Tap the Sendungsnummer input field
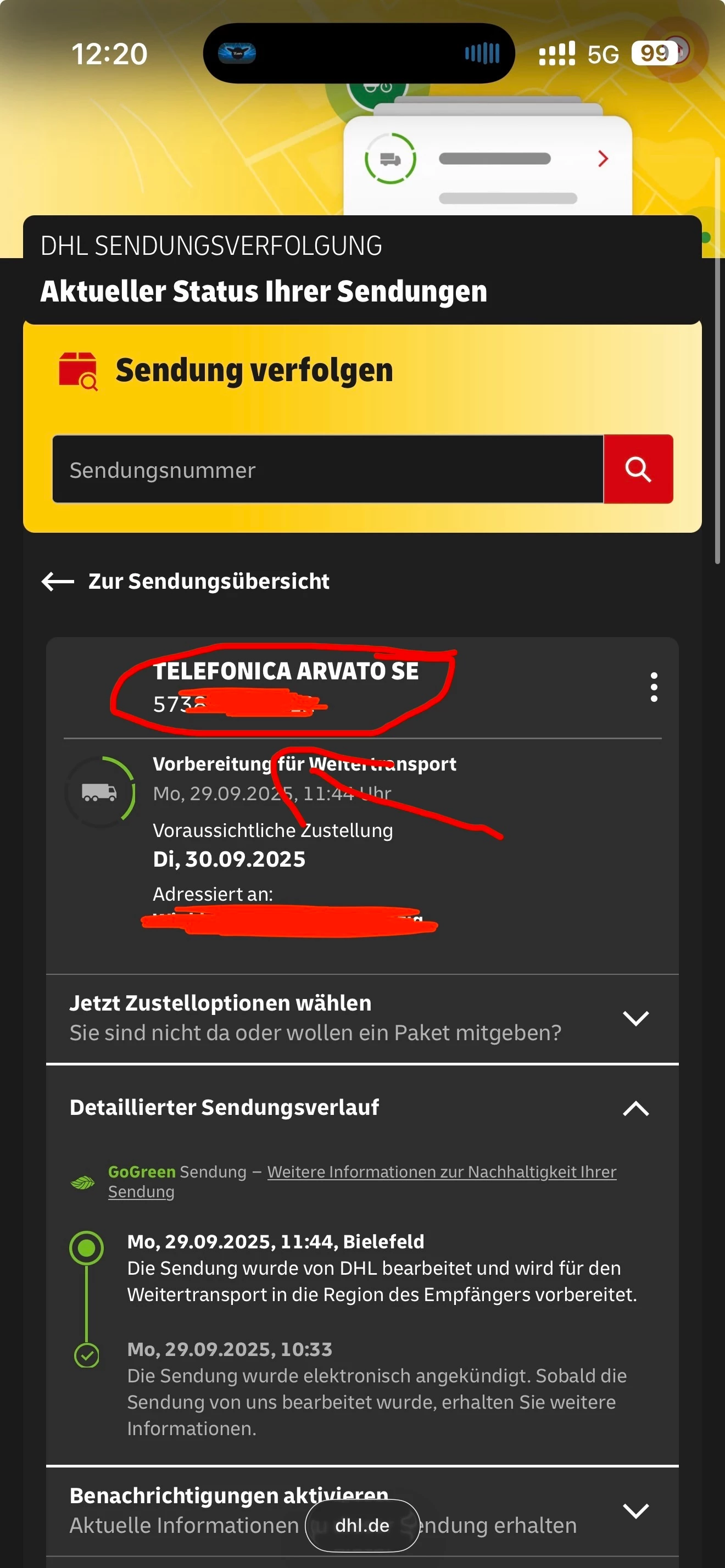This screenshot has height=1568, width=725. coord(327,470)
